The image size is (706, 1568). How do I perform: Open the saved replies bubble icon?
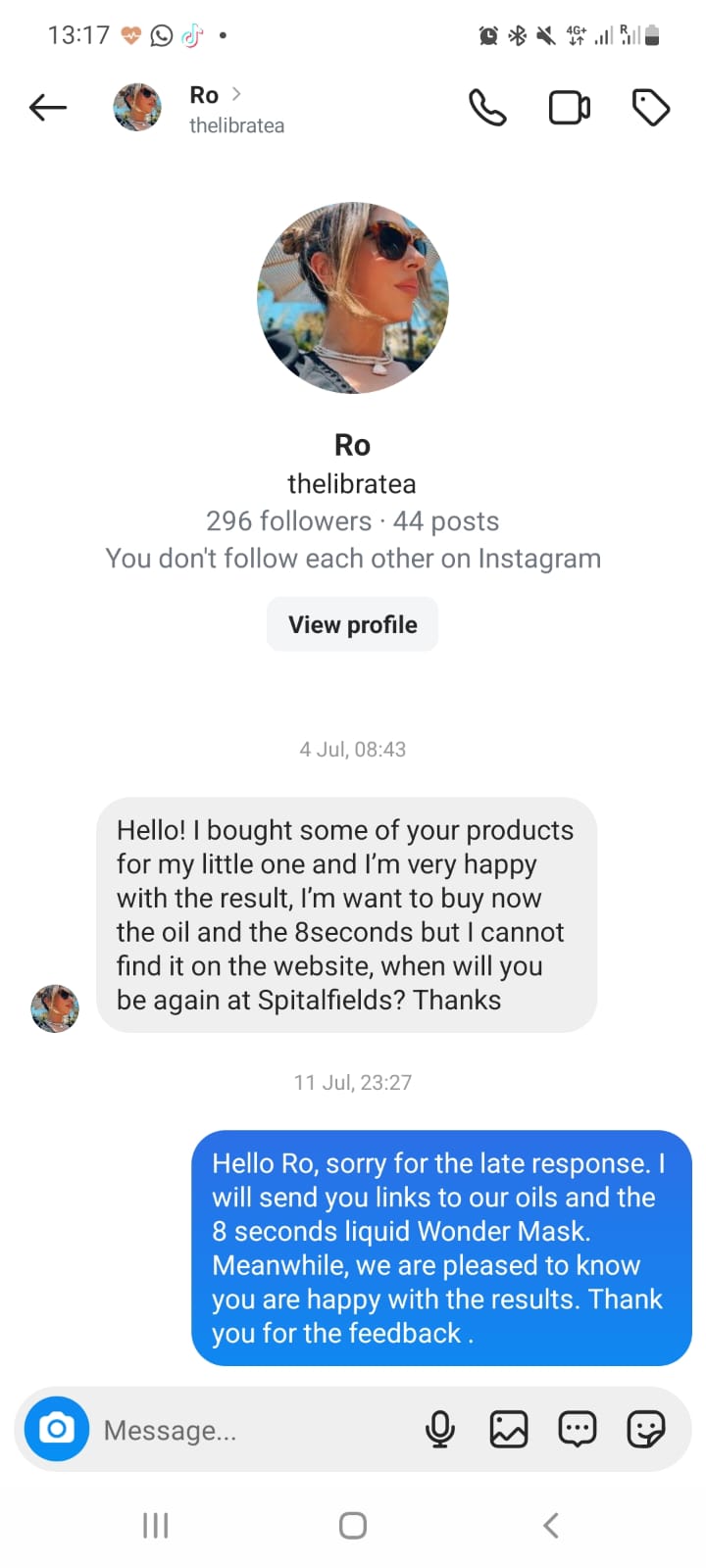click(x=578, y=1430)
